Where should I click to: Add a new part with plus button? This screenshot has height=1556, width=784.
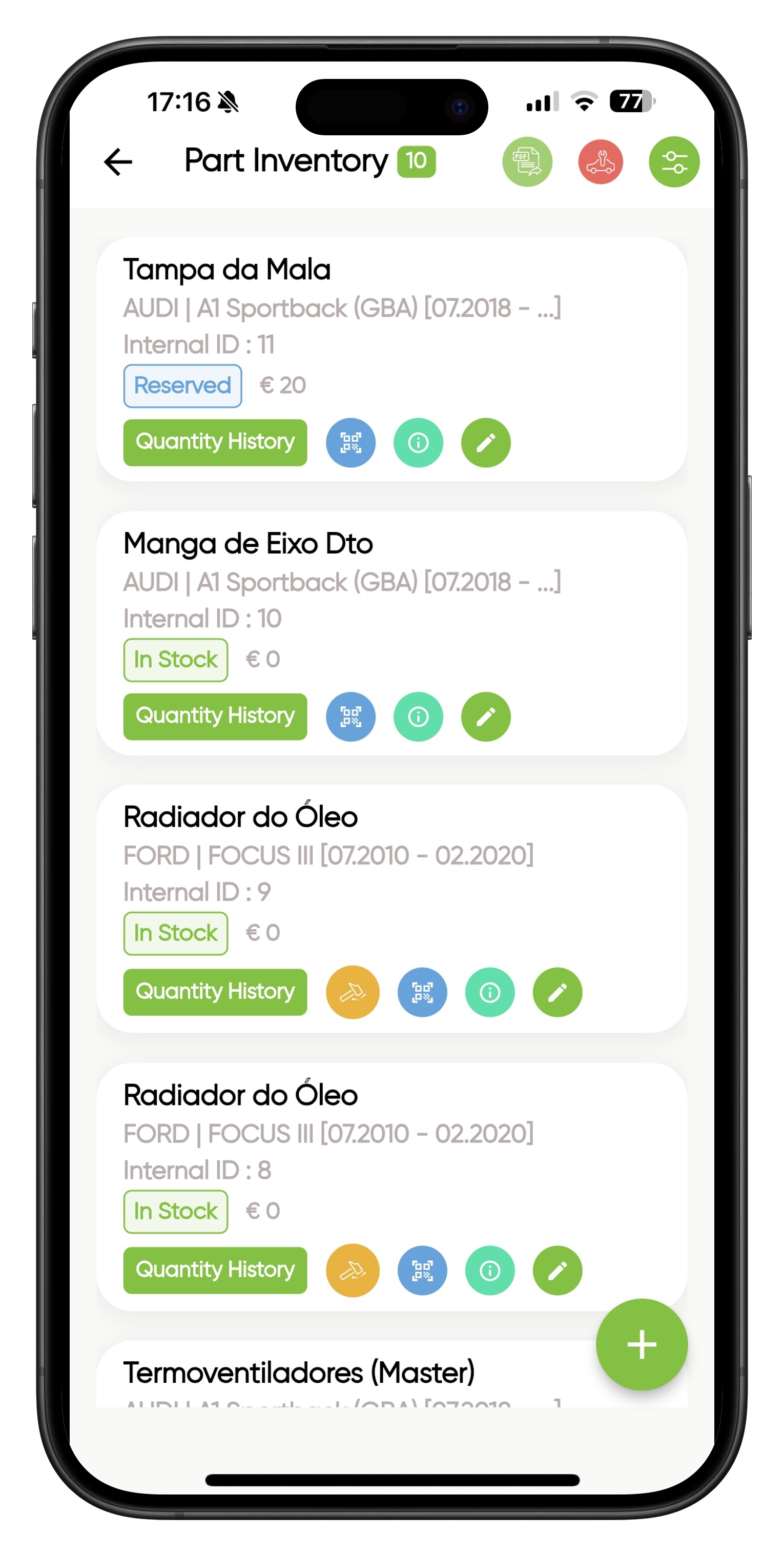tap(642, 1345)
